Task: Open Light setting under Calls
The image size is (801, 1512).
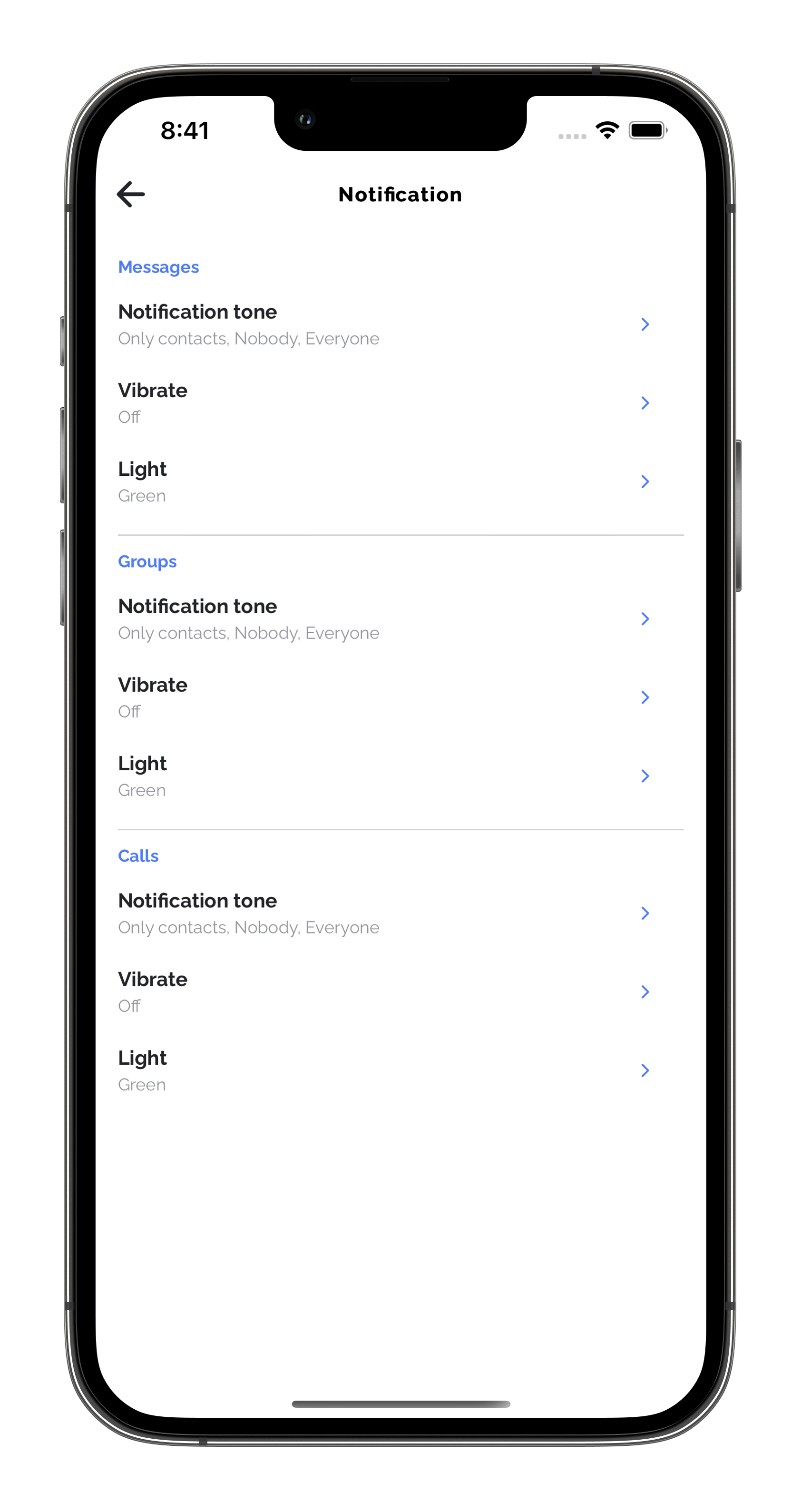Action: pos(400,1071)
